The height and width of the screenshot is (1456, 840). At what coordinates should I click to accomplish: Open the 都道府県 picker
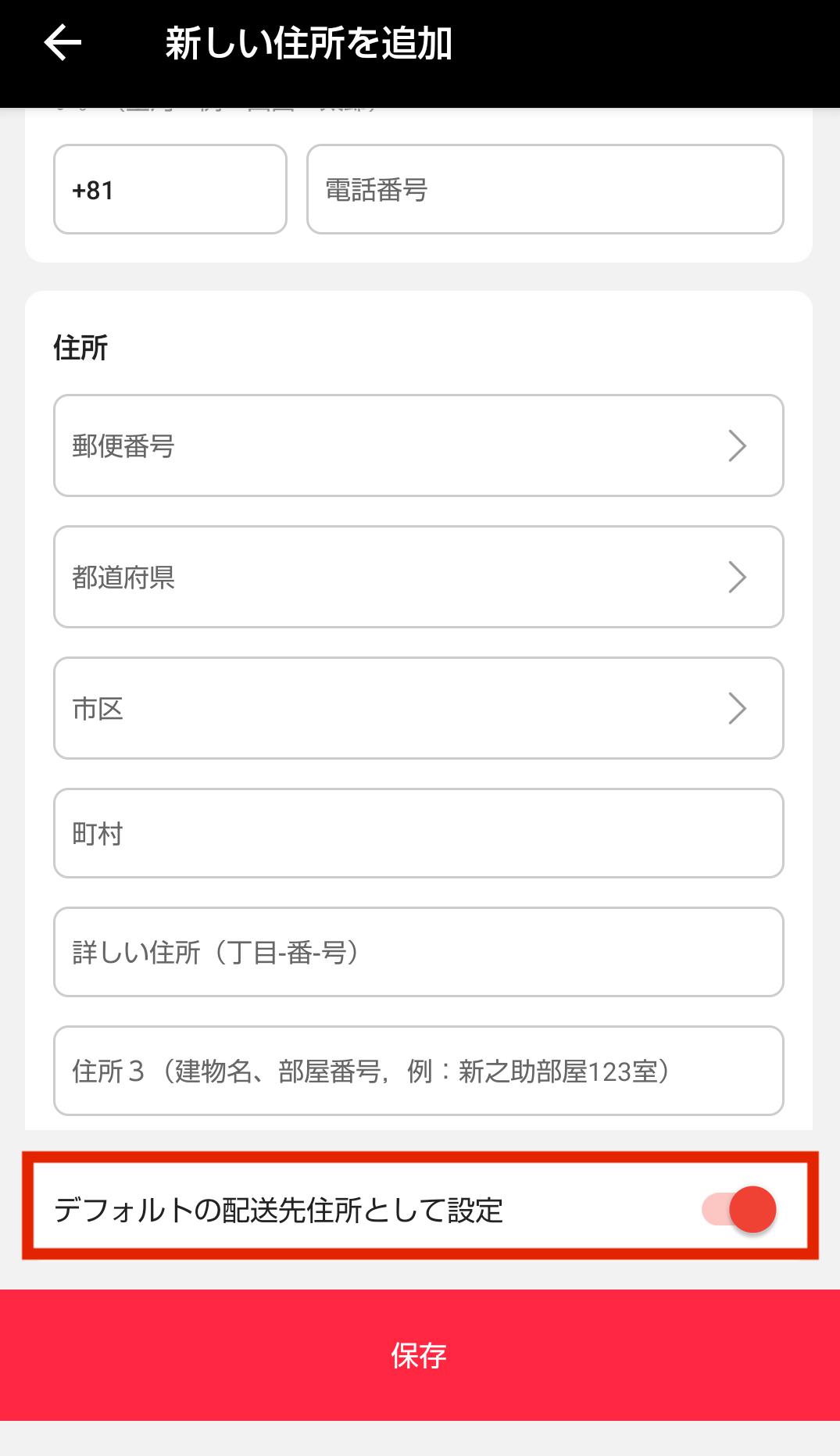[419, 577]
